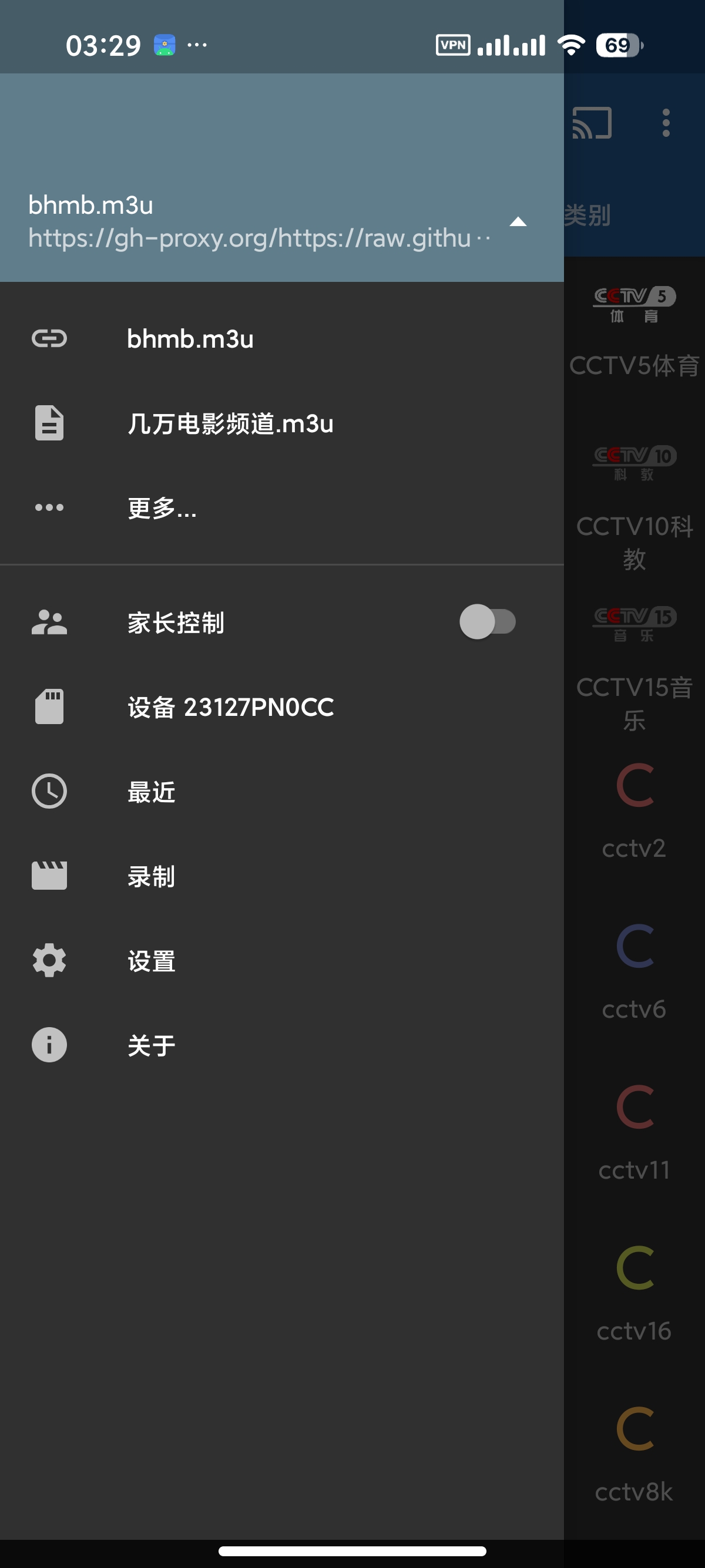Open 录制 recordings
Viewport: 705px width, 1568px height.
coord(282,876)
